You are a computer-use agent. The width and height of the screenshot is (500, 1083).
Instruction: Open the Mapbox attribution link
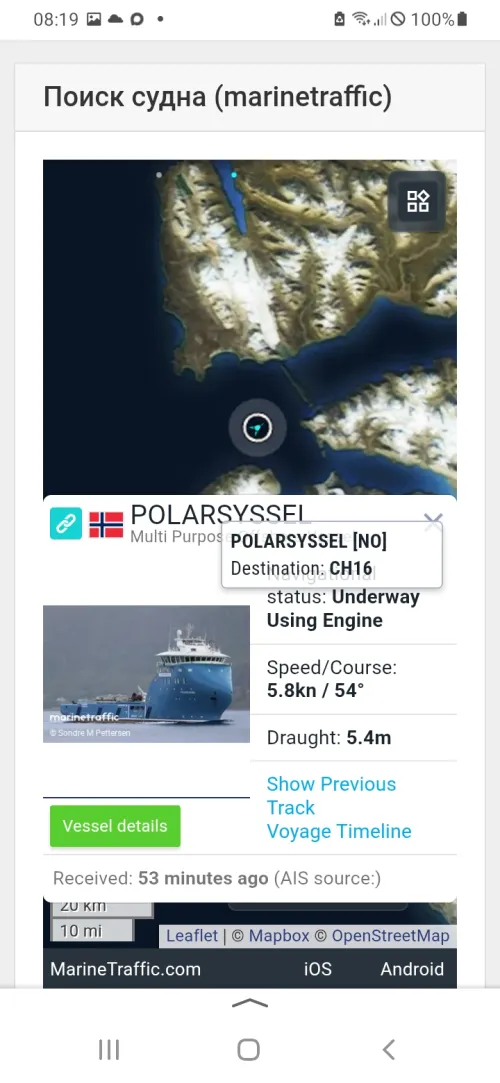[x=279, y=936]
